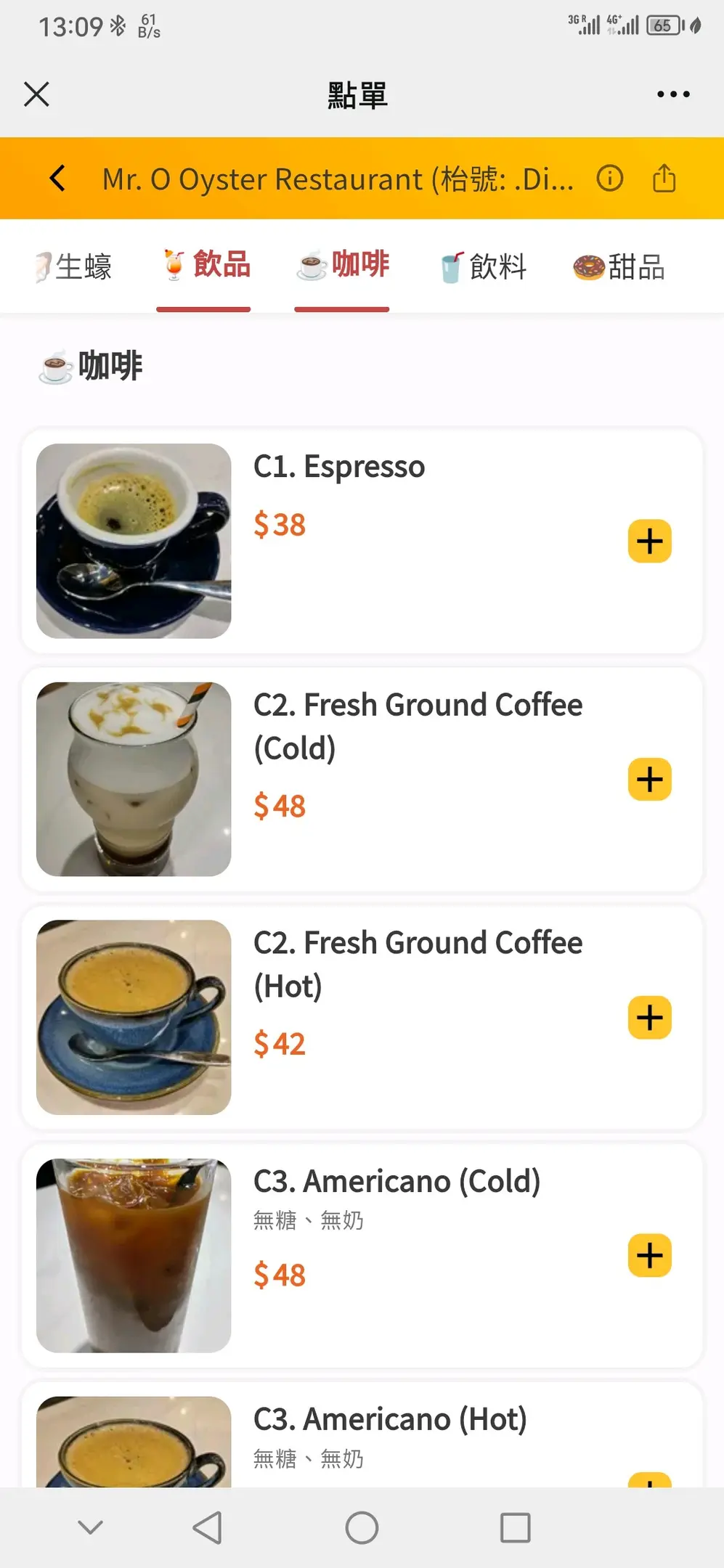Open recent apps overview
The image size is (724, 1568).
pyautogui.click(x=515, y=1527)
